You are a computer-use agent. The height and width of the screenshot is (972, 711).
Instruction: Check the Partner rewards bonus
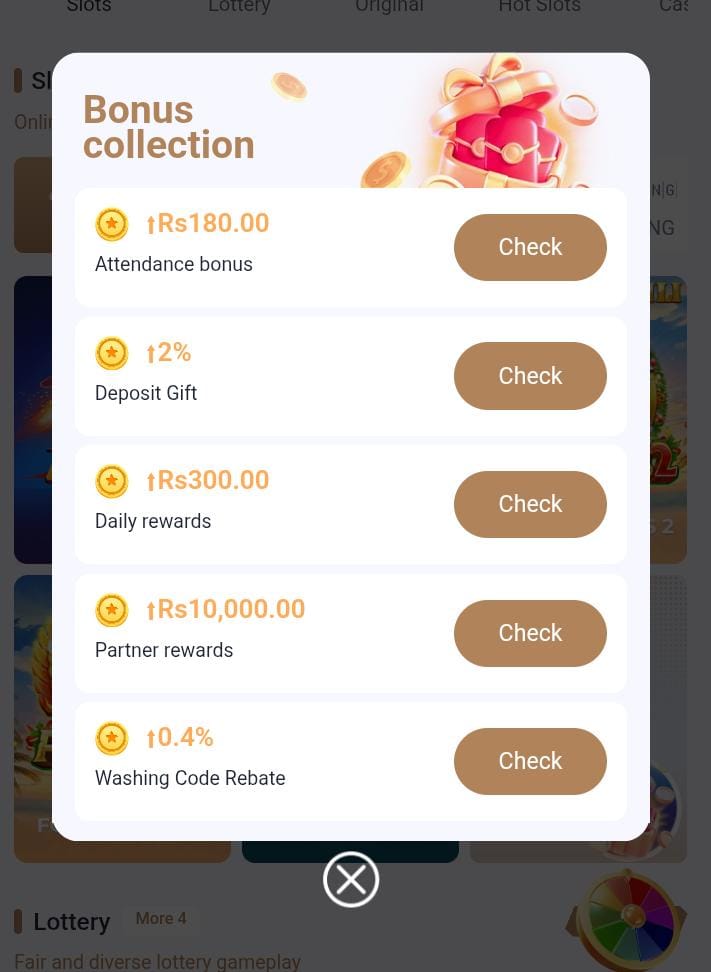[x=530, y=633]
